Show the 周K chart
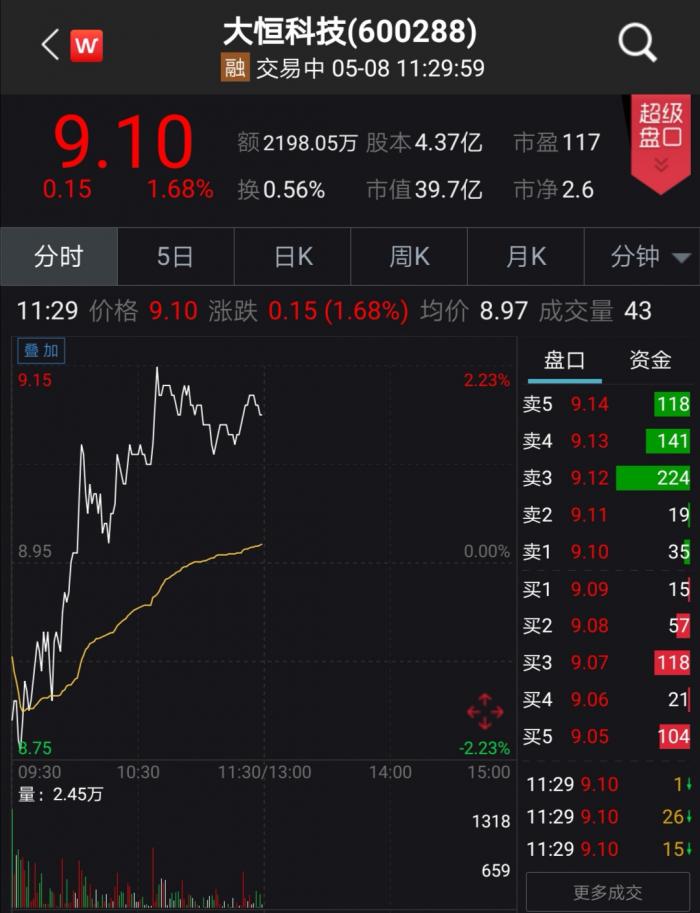700x913 pixels. 409,257
